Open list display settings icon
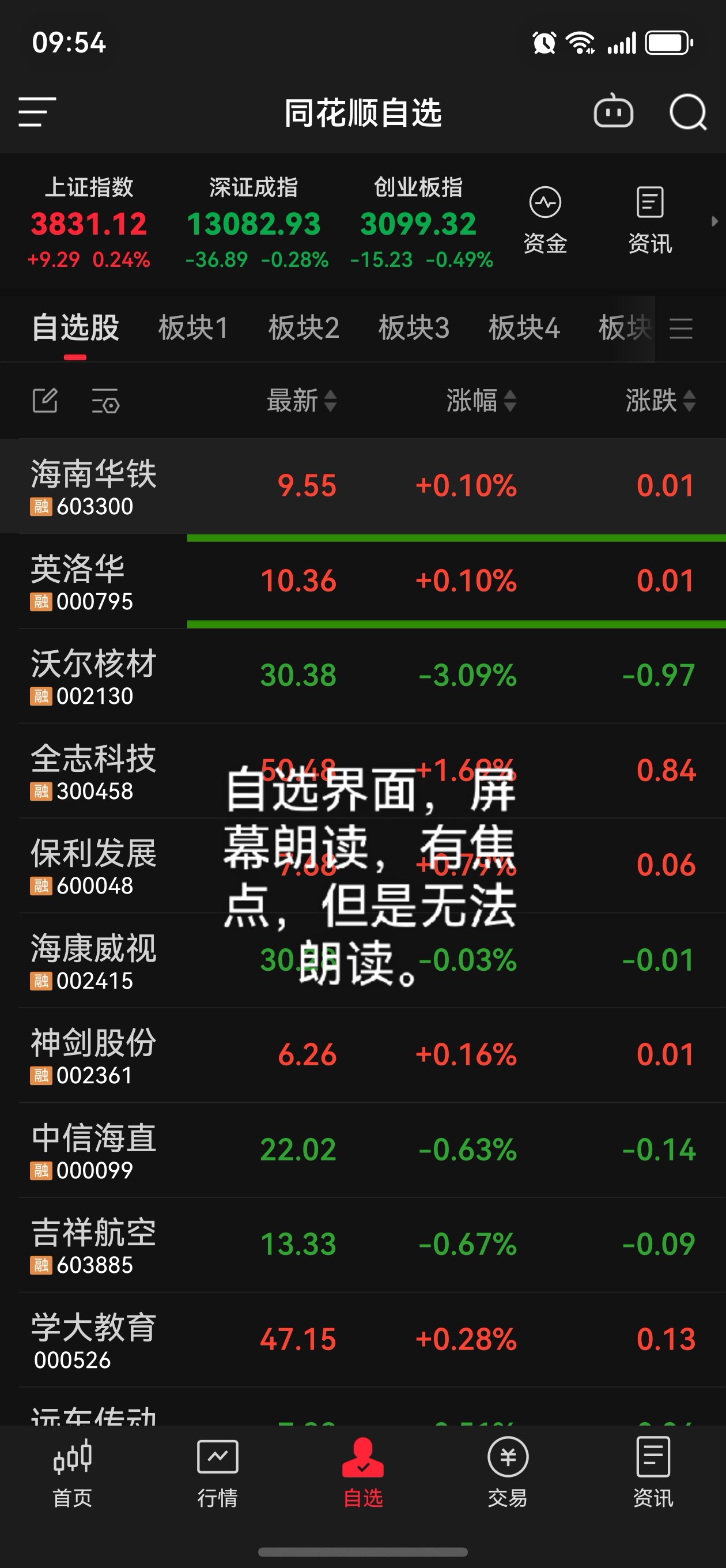 point(105,401)
